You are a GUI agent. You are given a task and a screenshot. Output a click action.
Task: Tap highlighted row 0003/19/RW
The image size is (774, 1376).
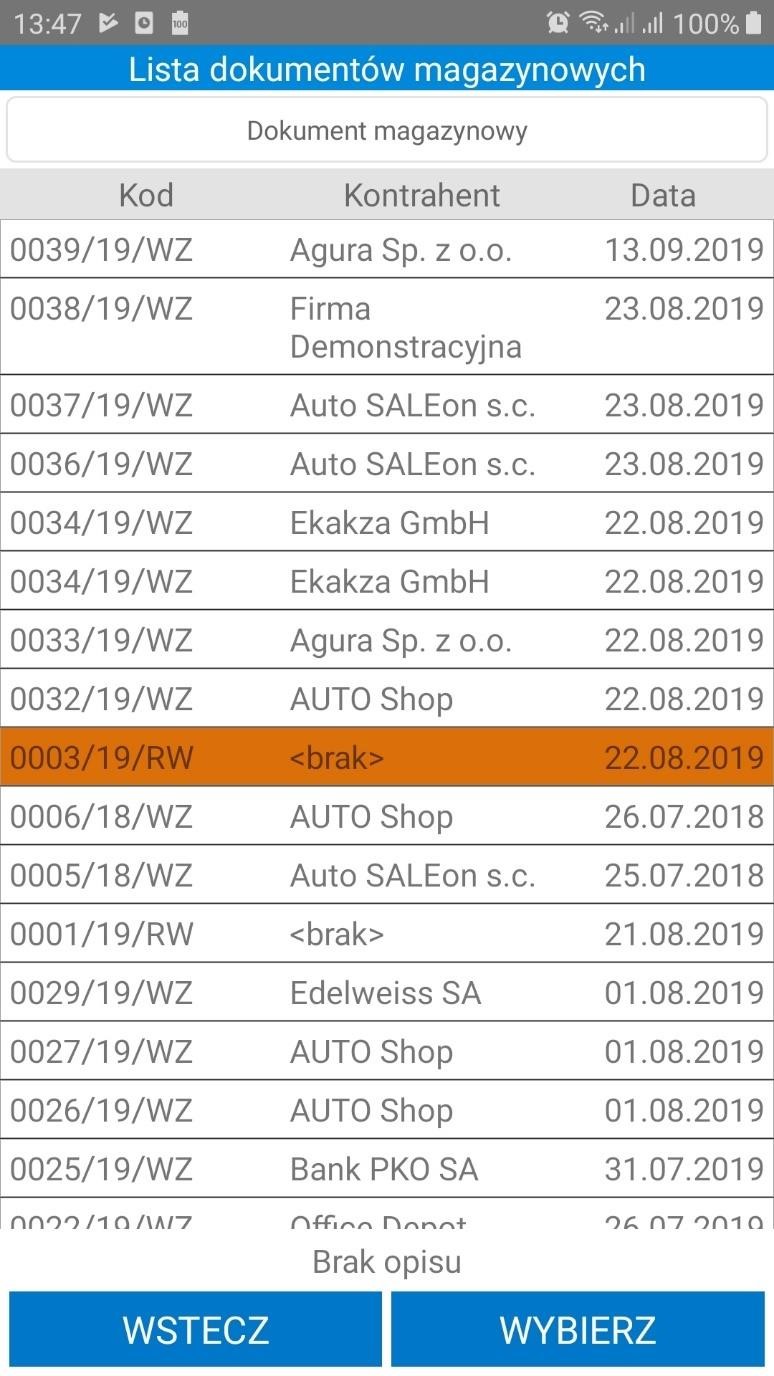(387, 757)
